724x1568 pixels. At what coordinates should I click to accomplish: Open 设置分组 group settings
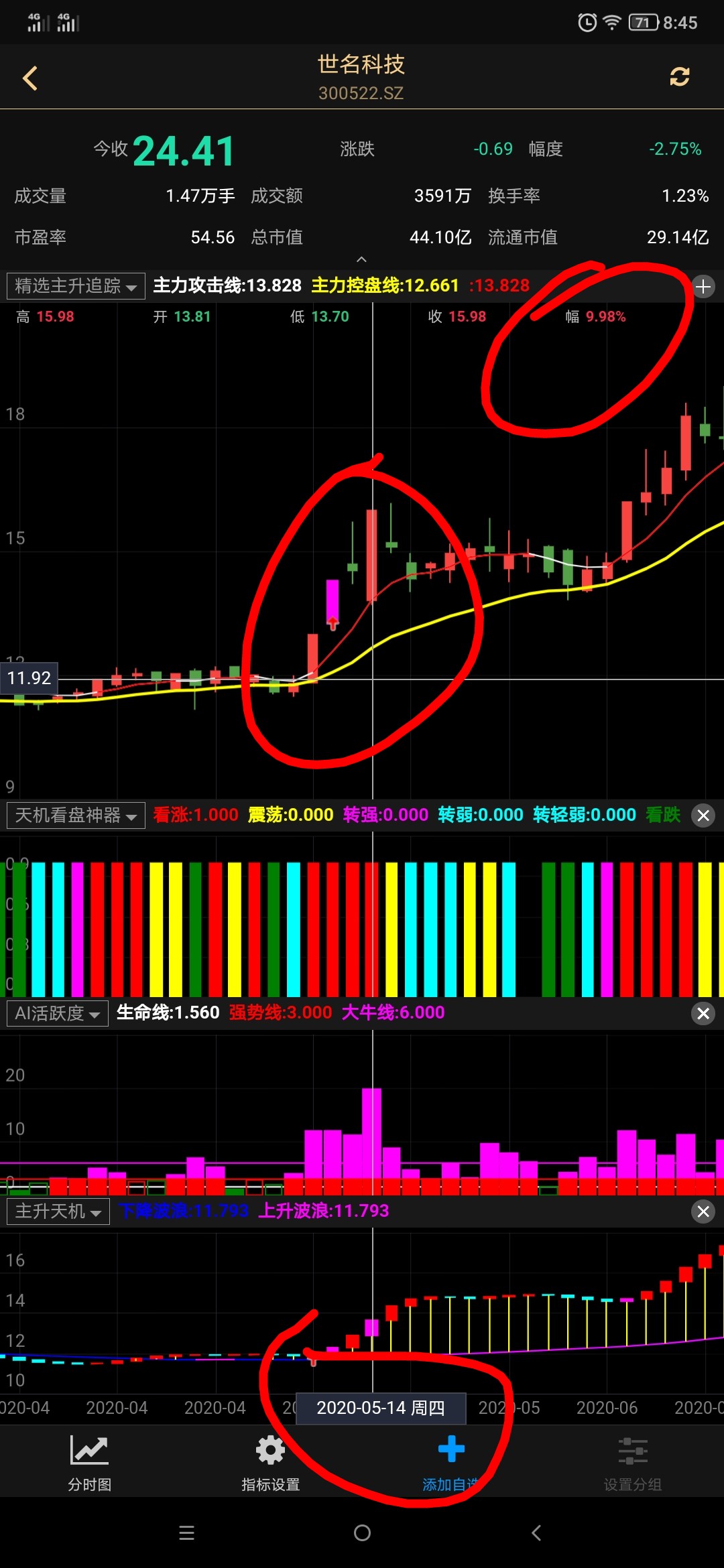[632, 1463]
